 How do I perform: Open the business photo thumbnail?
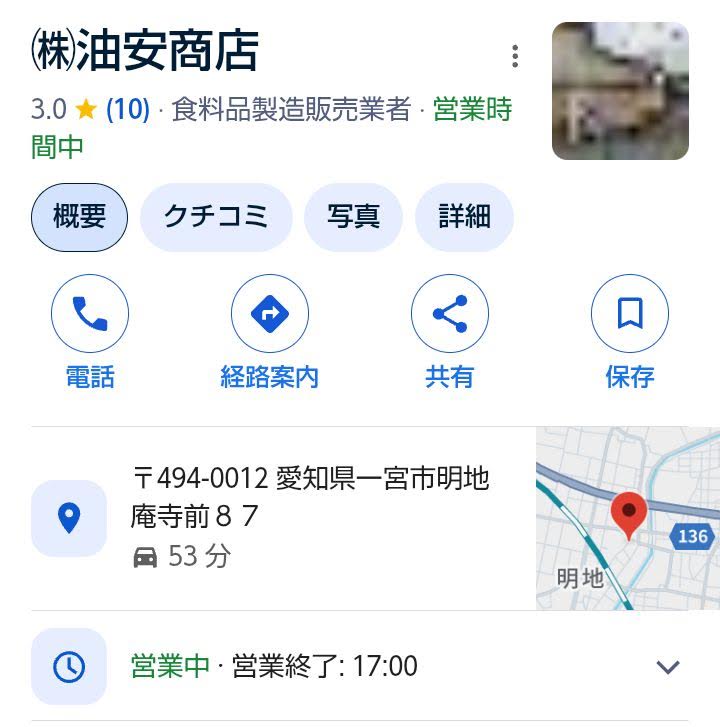click(620, 91)
